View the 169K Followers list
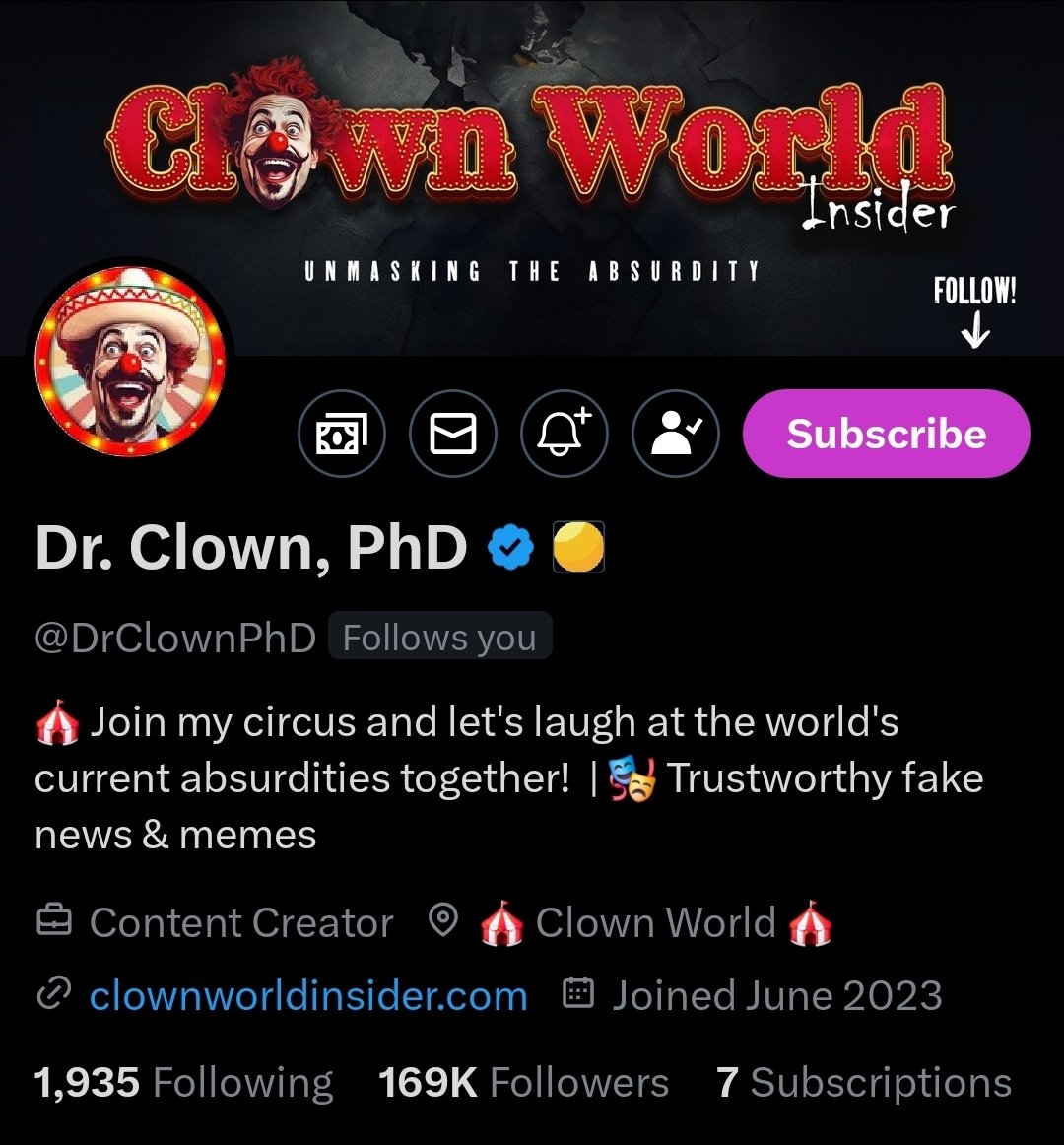The image size is (1064, 1145). (x=523, y=1082)
